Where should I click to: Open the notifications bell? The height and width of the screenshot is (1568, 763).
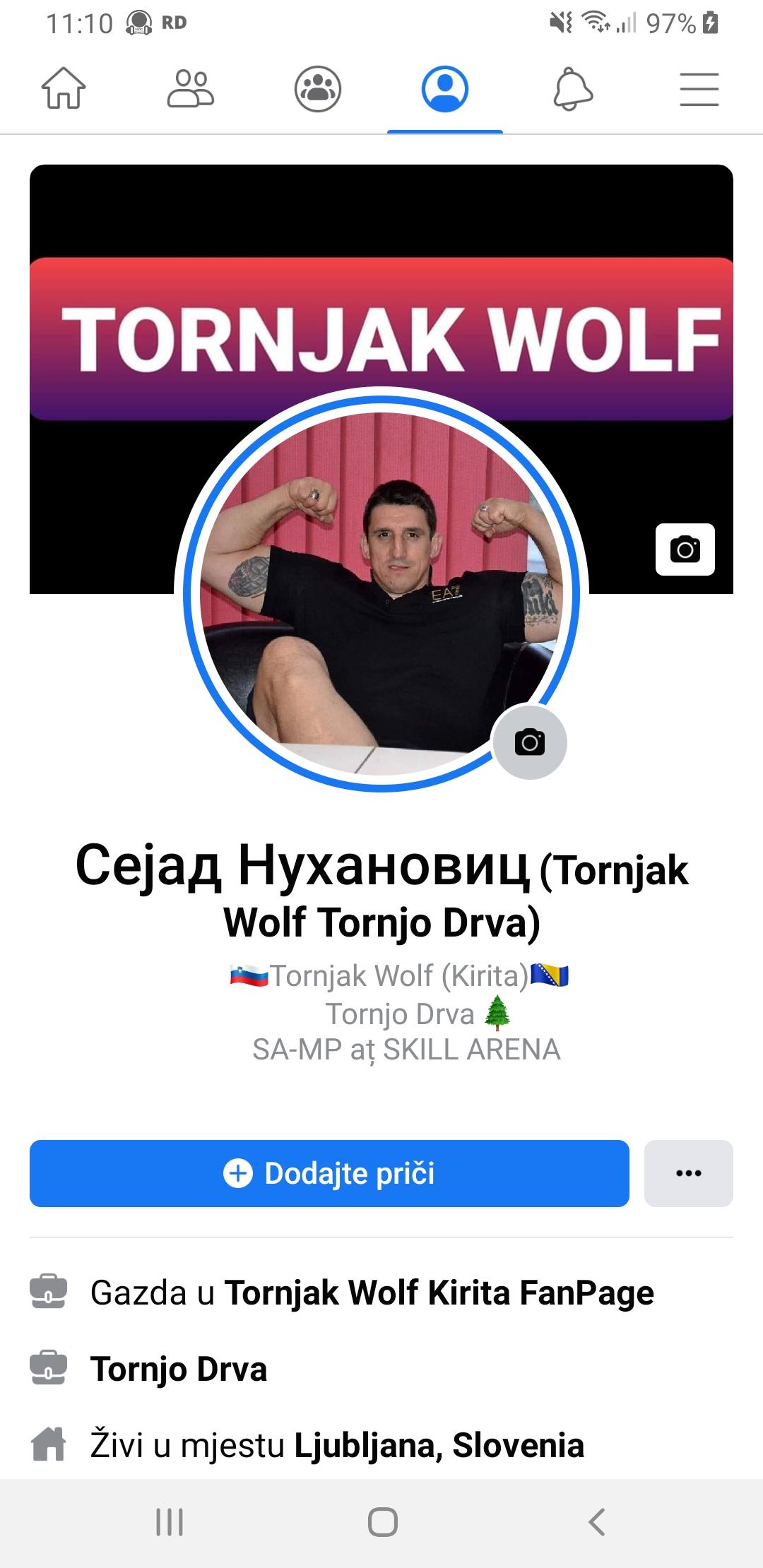click(x=572, y=89)
